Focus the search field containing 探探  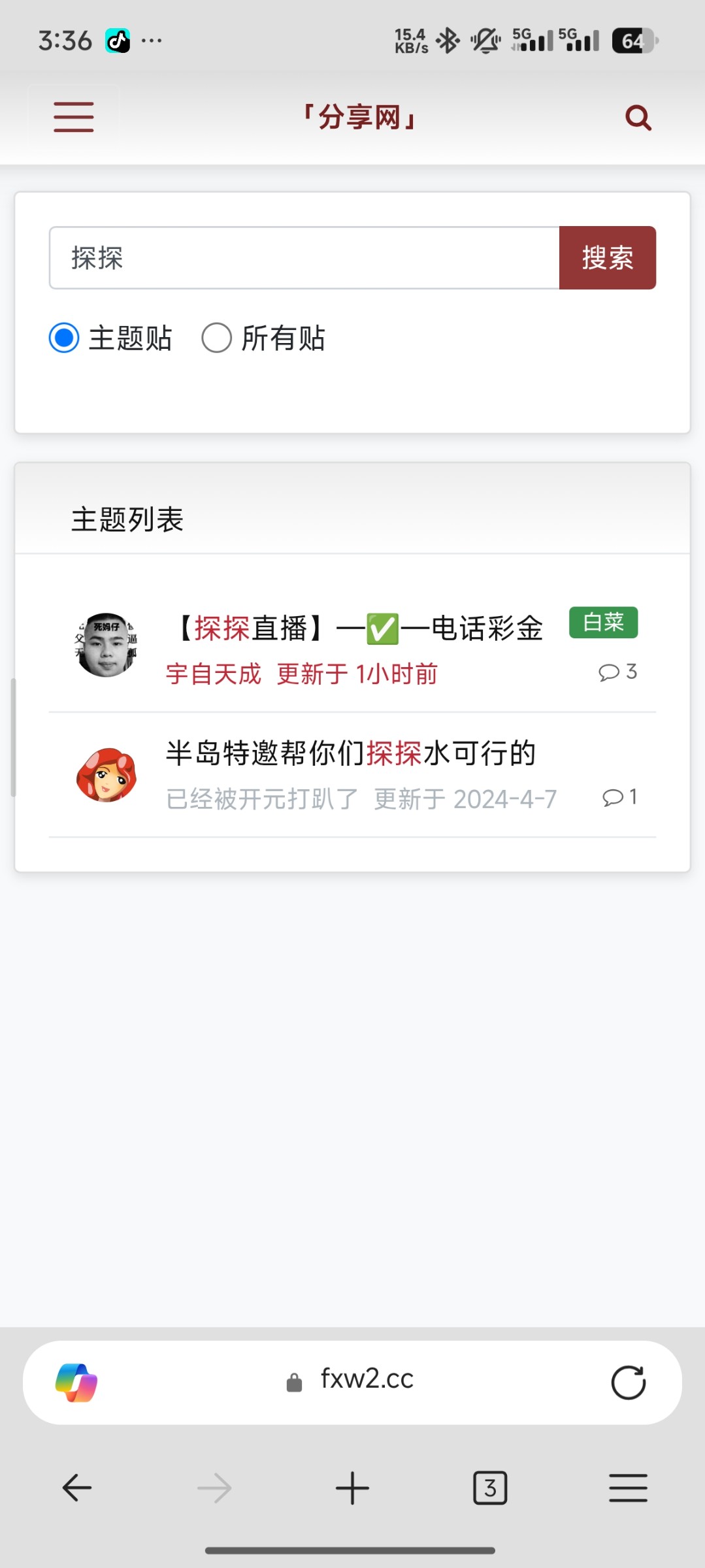tap(304, 258)
